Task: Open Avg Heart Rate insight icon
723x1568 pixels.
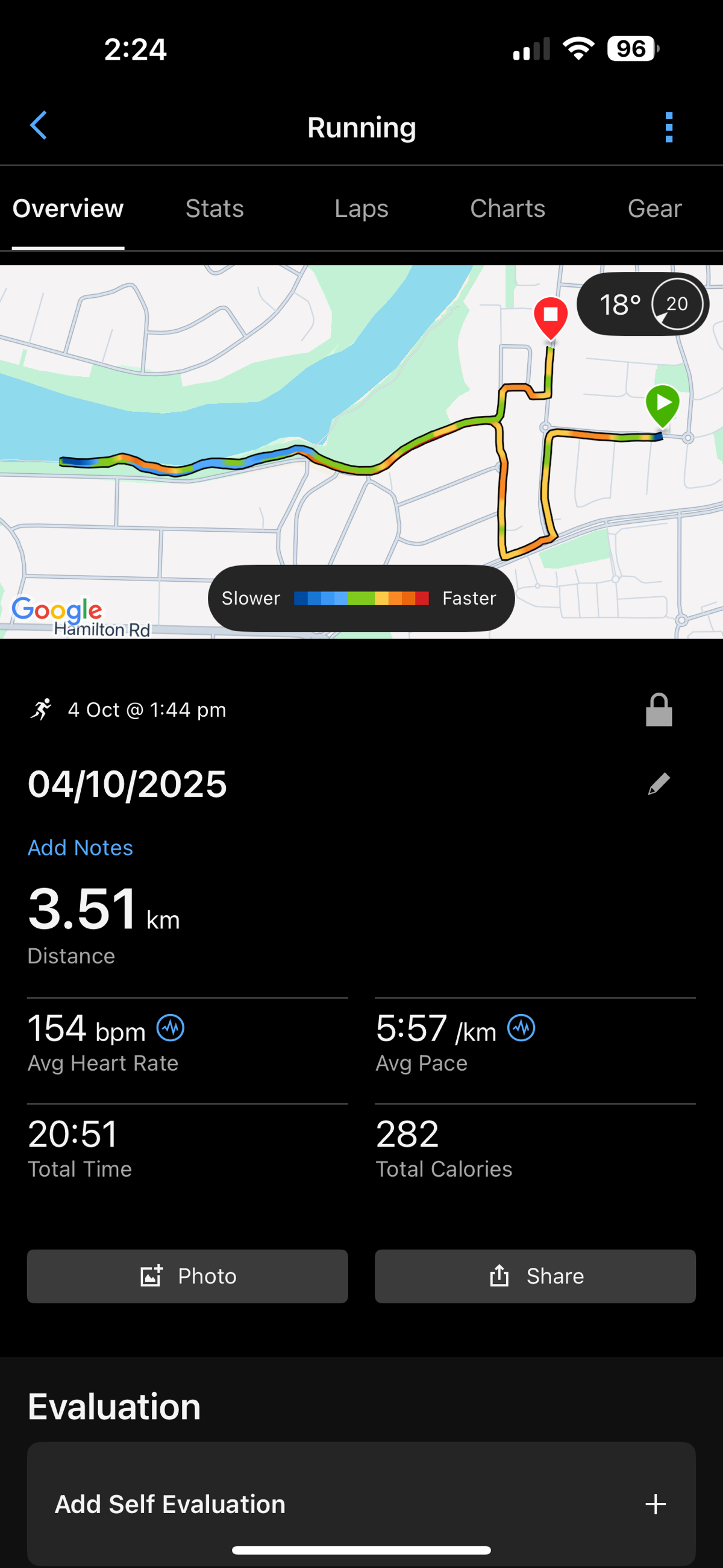Action: point(171,1028)
